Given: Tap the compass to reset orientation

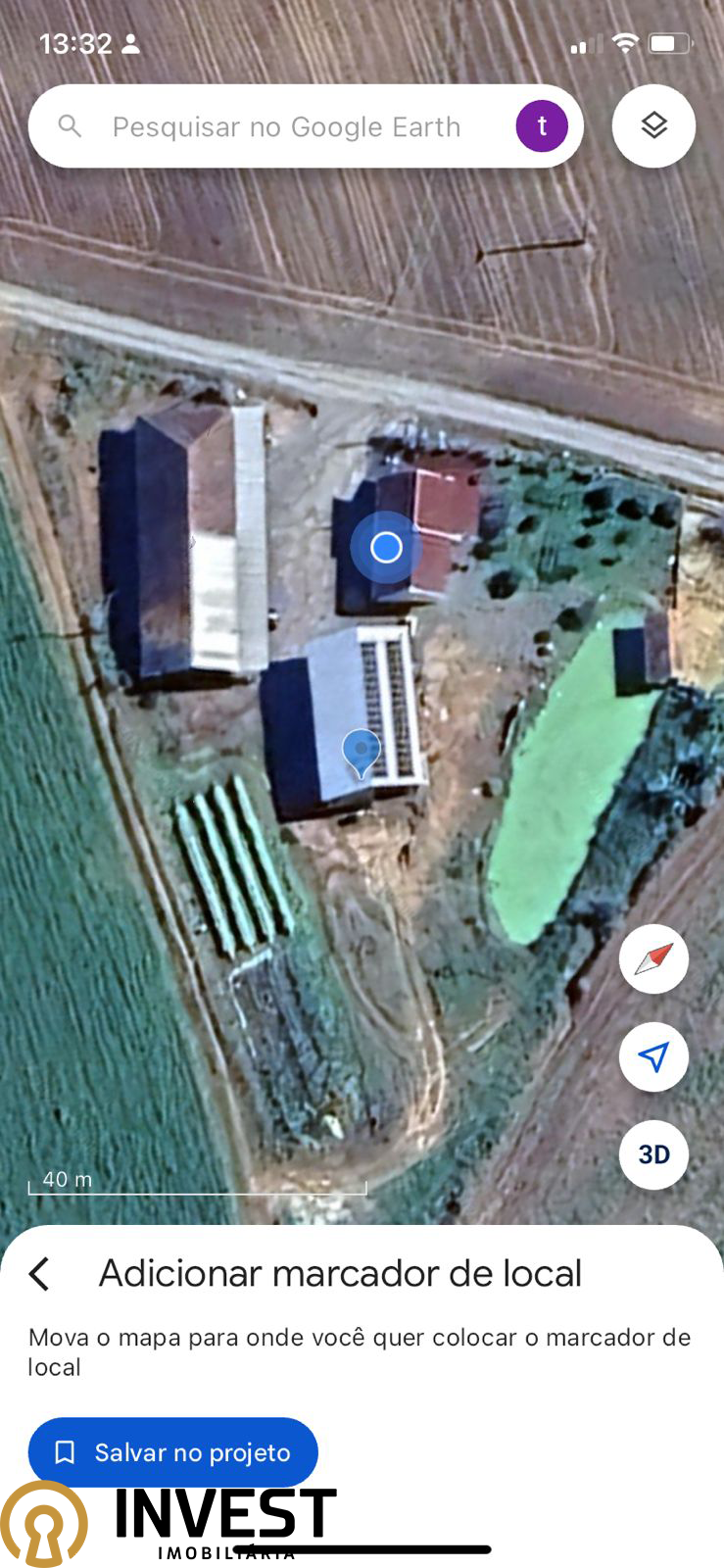Looking at the screenshot, I should (653, 958).
